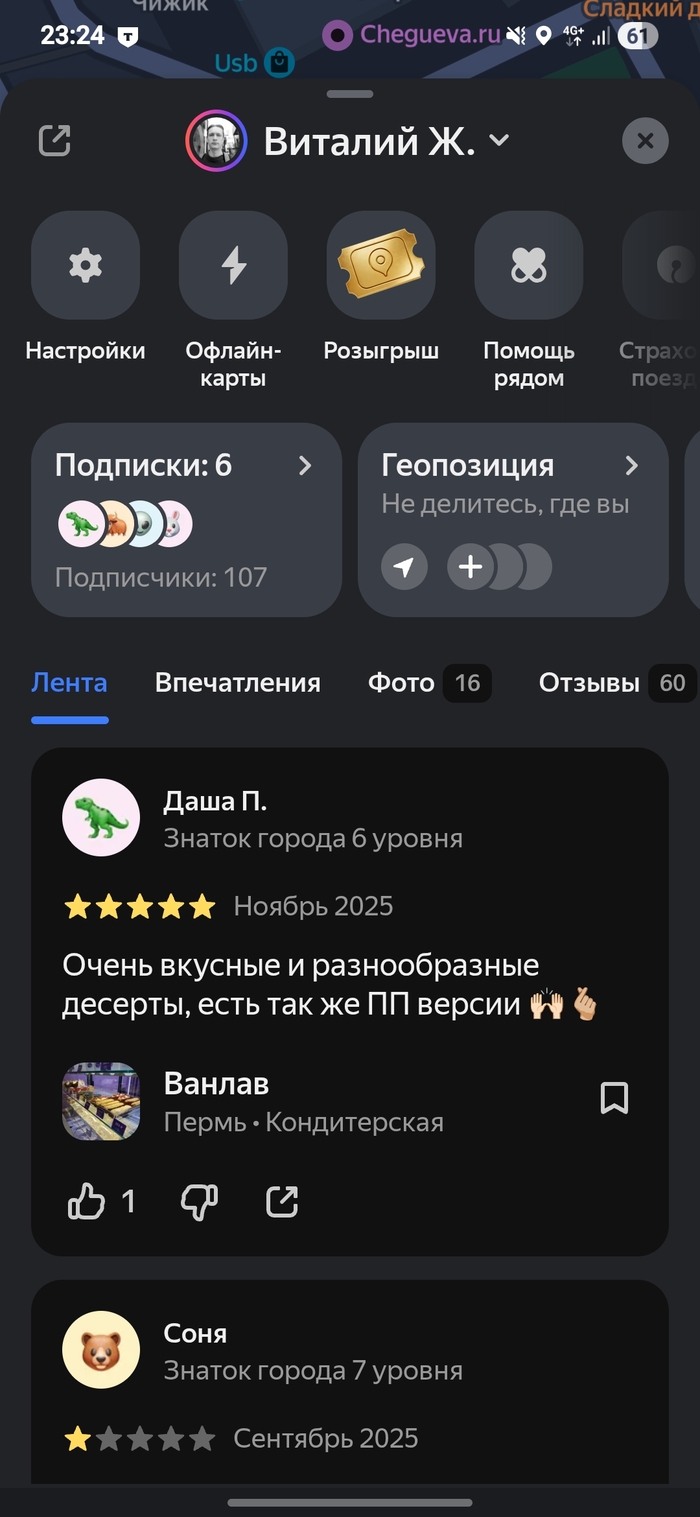Like Даша П.'s review
Viewport: 700px width, 1517px height.
click(87, 1201)
